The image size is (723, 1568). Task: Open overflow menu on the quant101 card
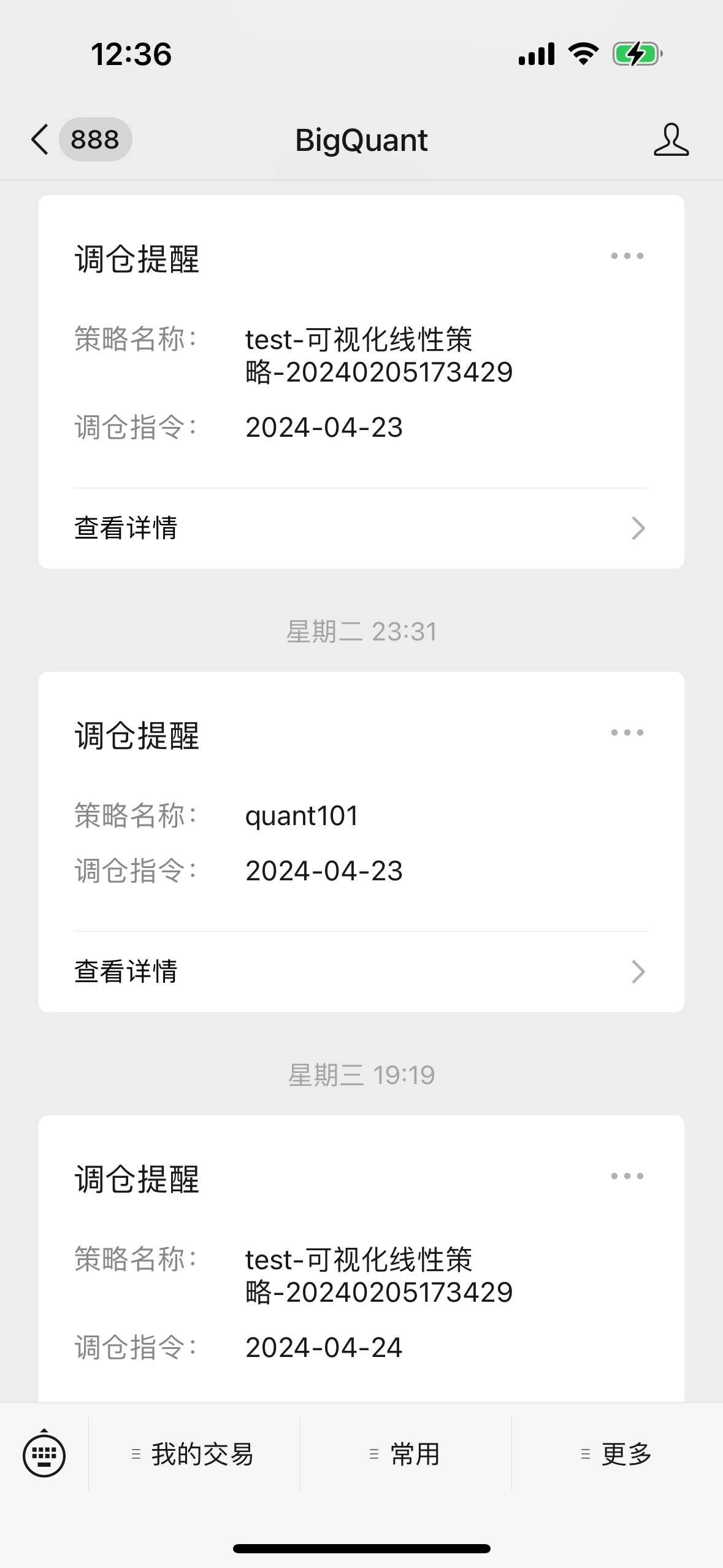click(x=627, y=732)
